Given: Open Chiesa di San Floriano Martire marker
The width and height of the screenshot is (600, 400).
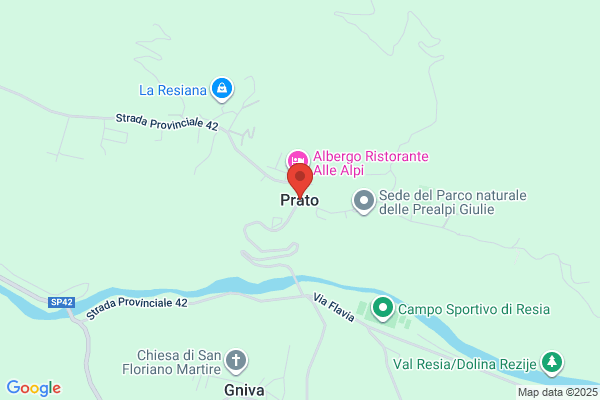Looking at the screenshot, I should tap(236, 360).
